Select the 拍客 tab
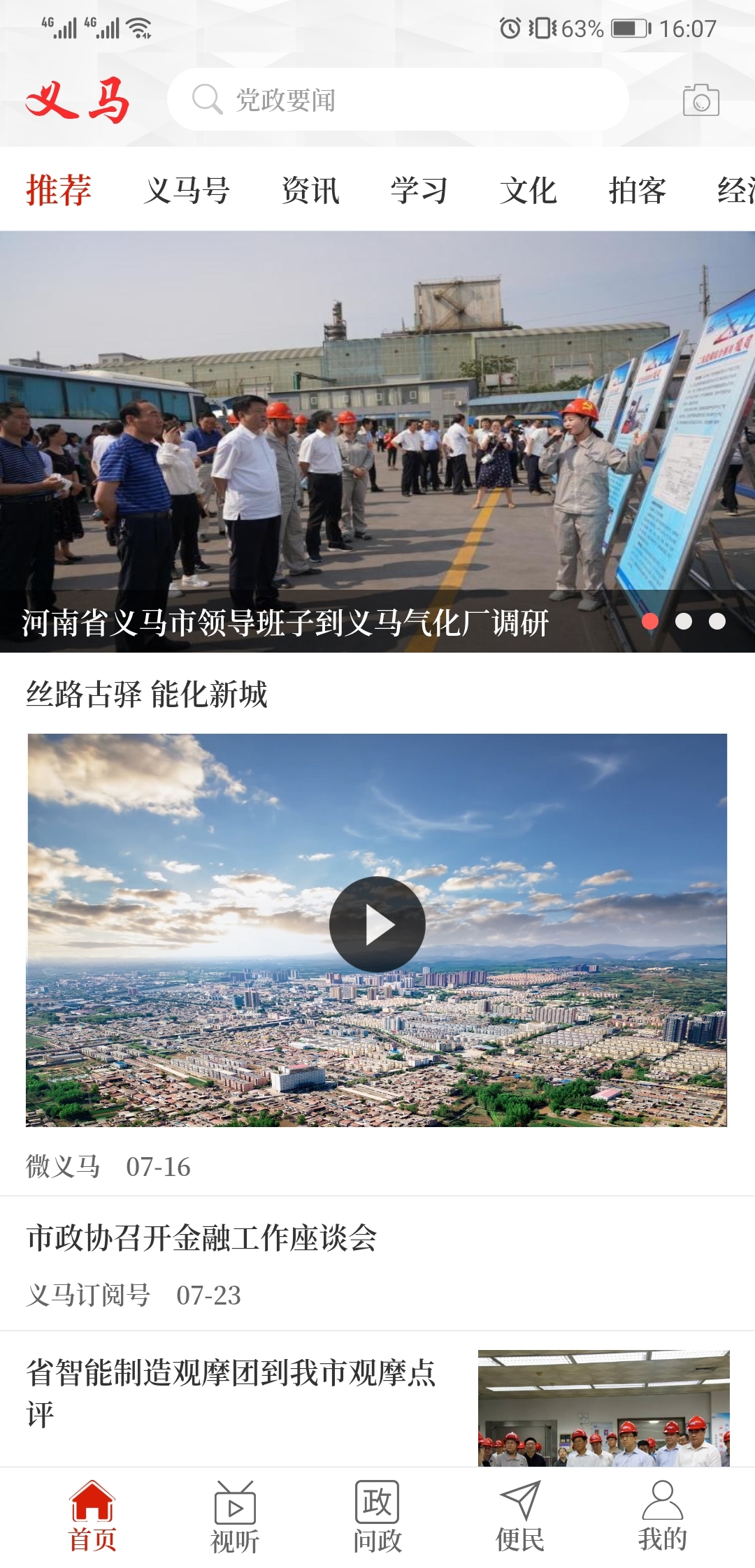Image resolution: width=755 pixels, height=1568 pixels. point(638,190)
